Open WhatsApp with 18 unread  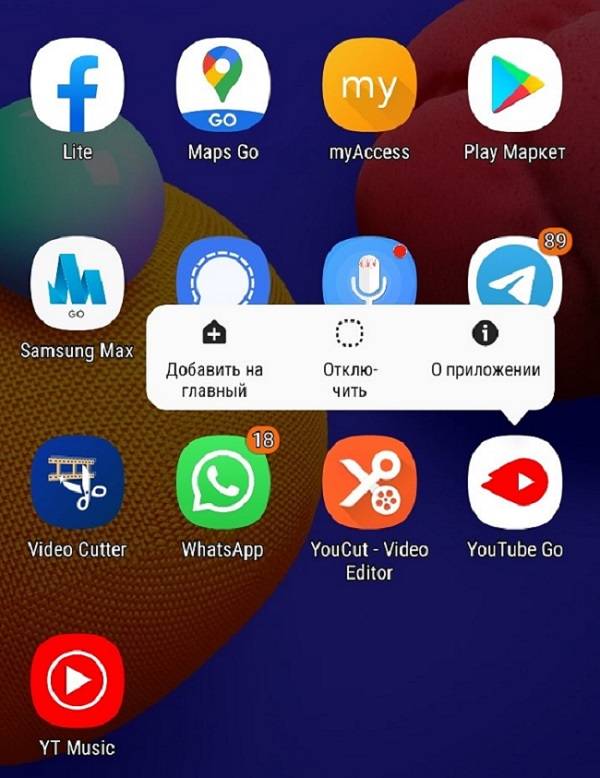click(x=223, y=483)
